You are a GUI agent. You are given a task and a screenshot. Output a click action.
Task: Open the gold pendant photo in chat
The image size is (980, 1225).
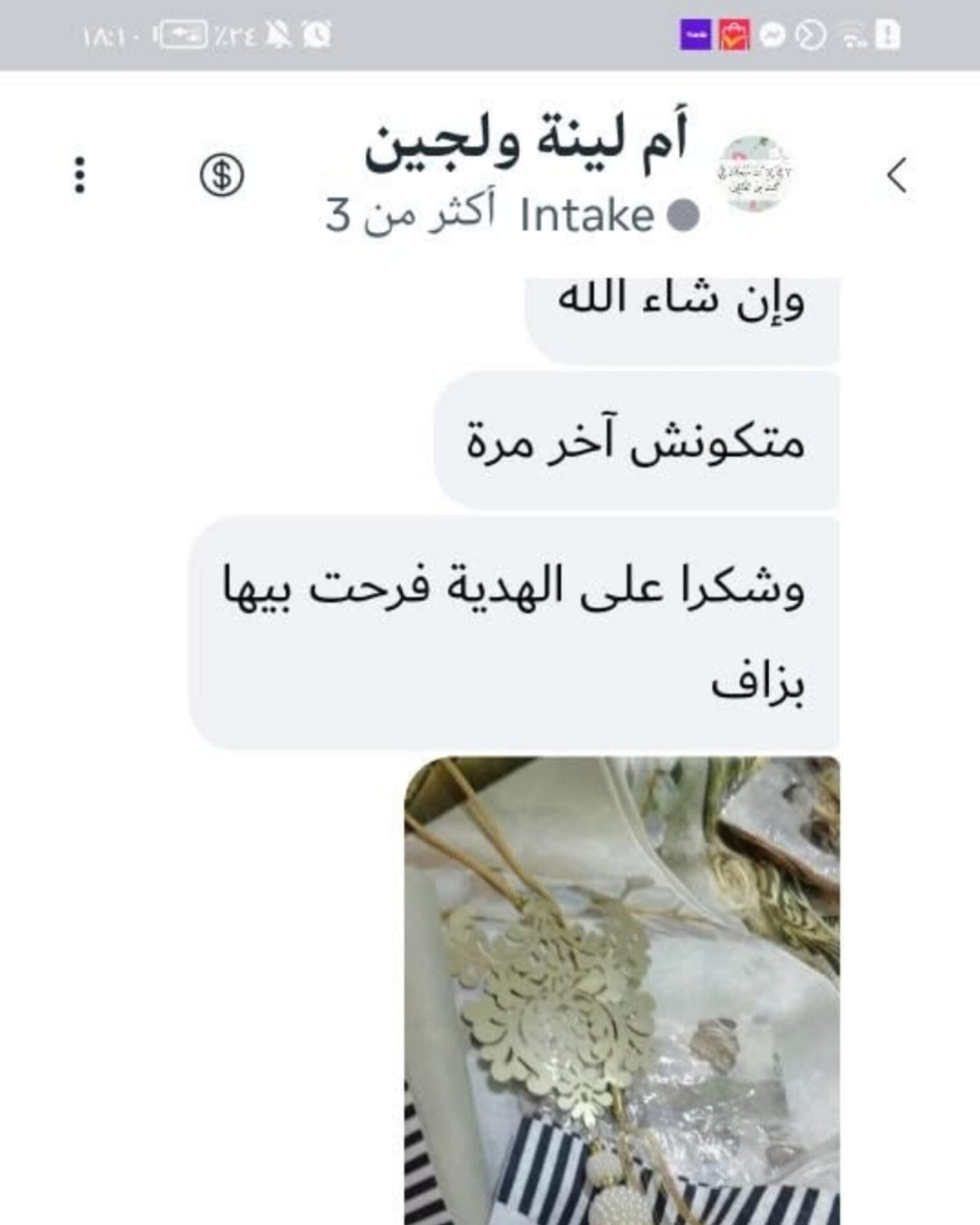622,990
